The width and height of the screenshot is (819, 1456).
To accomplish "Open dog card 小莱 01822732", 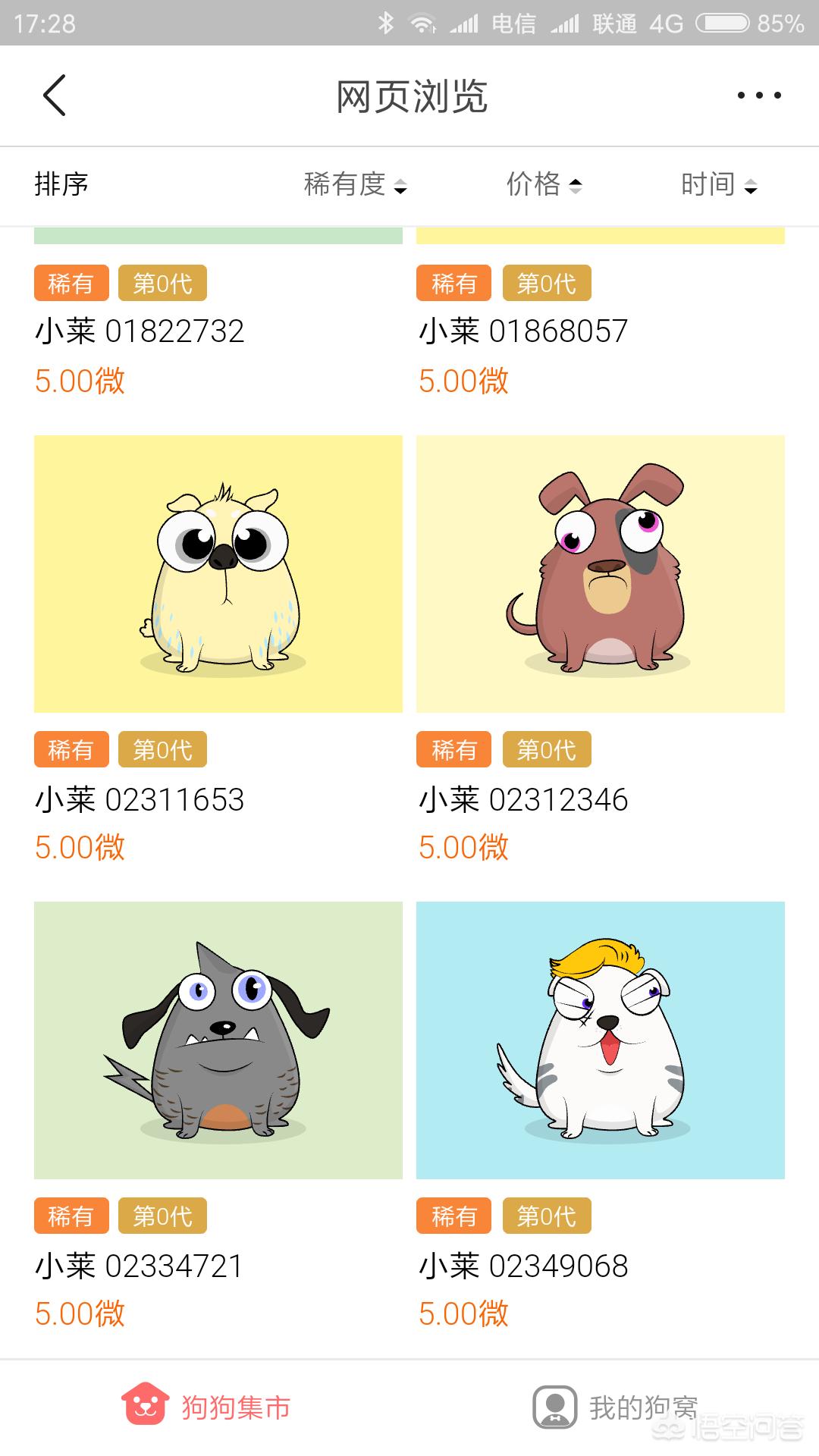I will [x=140, y=331].
